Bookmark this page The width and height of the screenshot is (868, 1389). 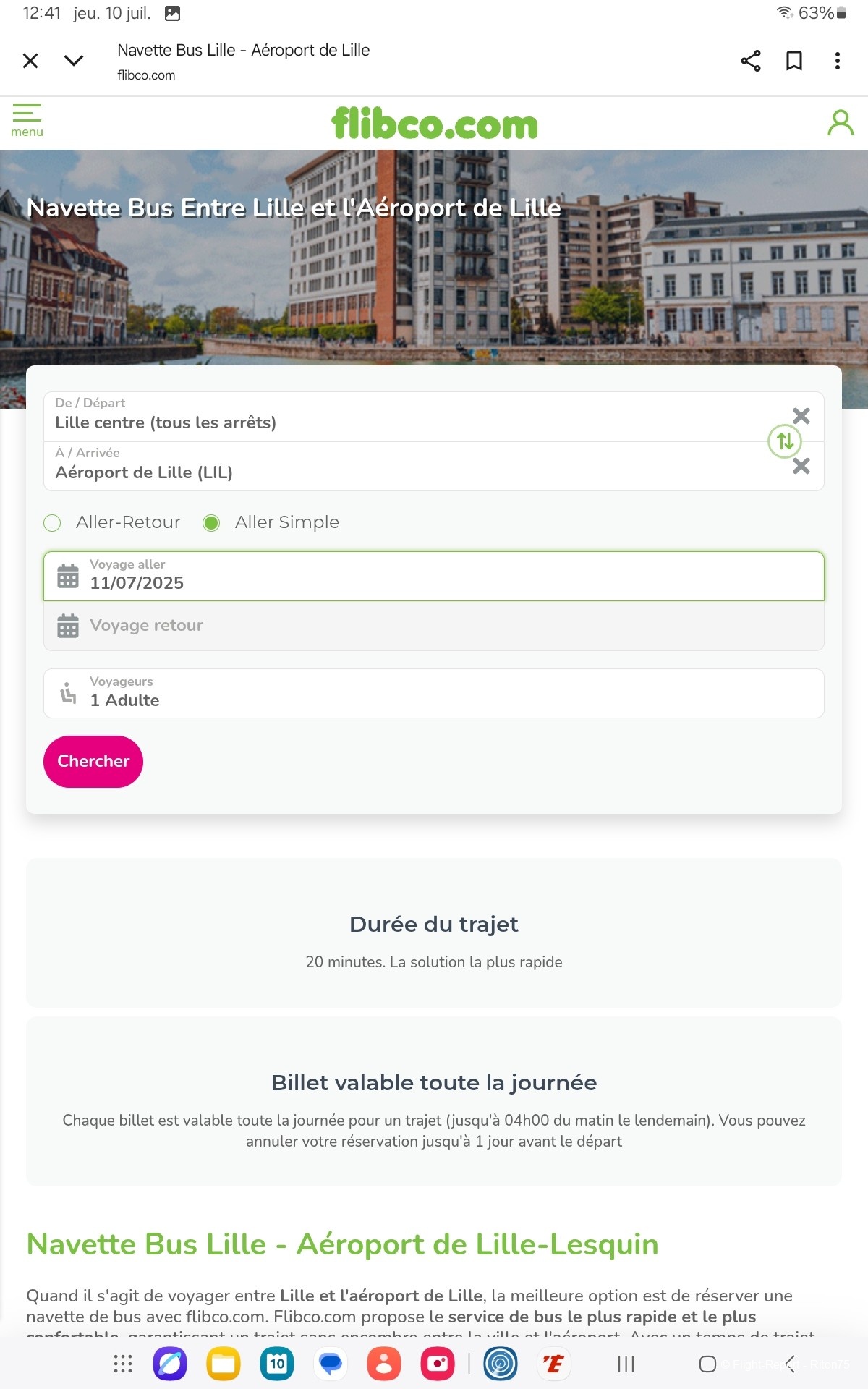[x=794, y=61]
